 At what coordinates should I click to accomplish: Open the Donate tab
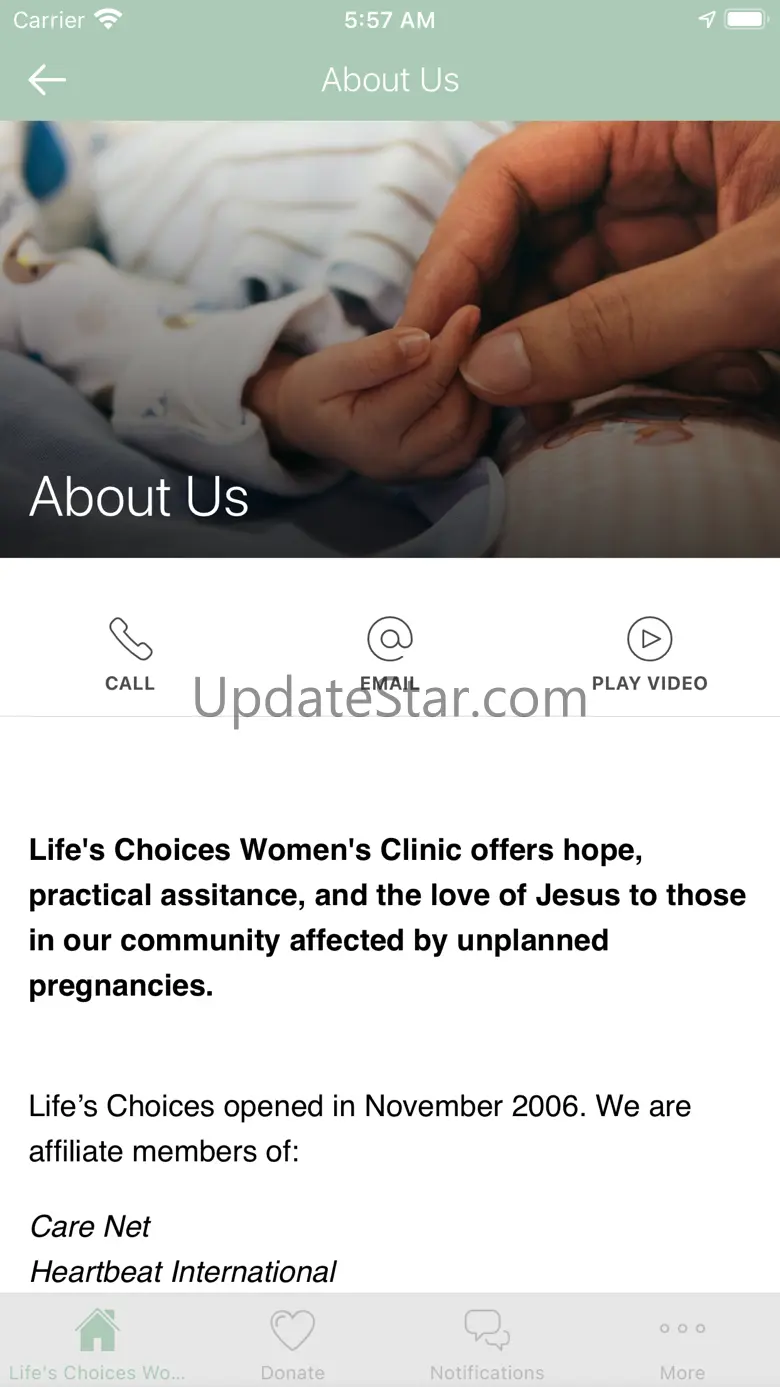(293, 1343)
